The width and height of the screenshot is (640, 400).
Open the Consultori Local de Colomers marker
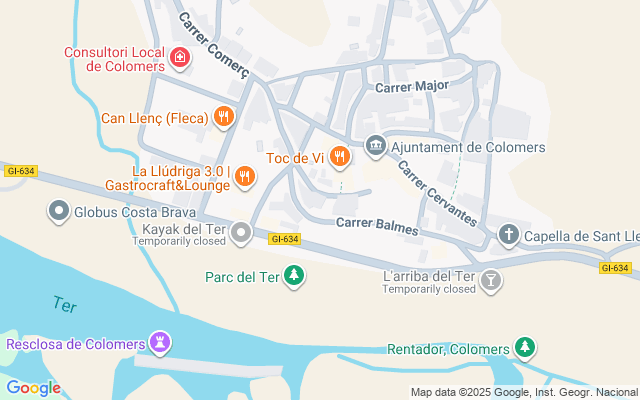coord(179,59)
